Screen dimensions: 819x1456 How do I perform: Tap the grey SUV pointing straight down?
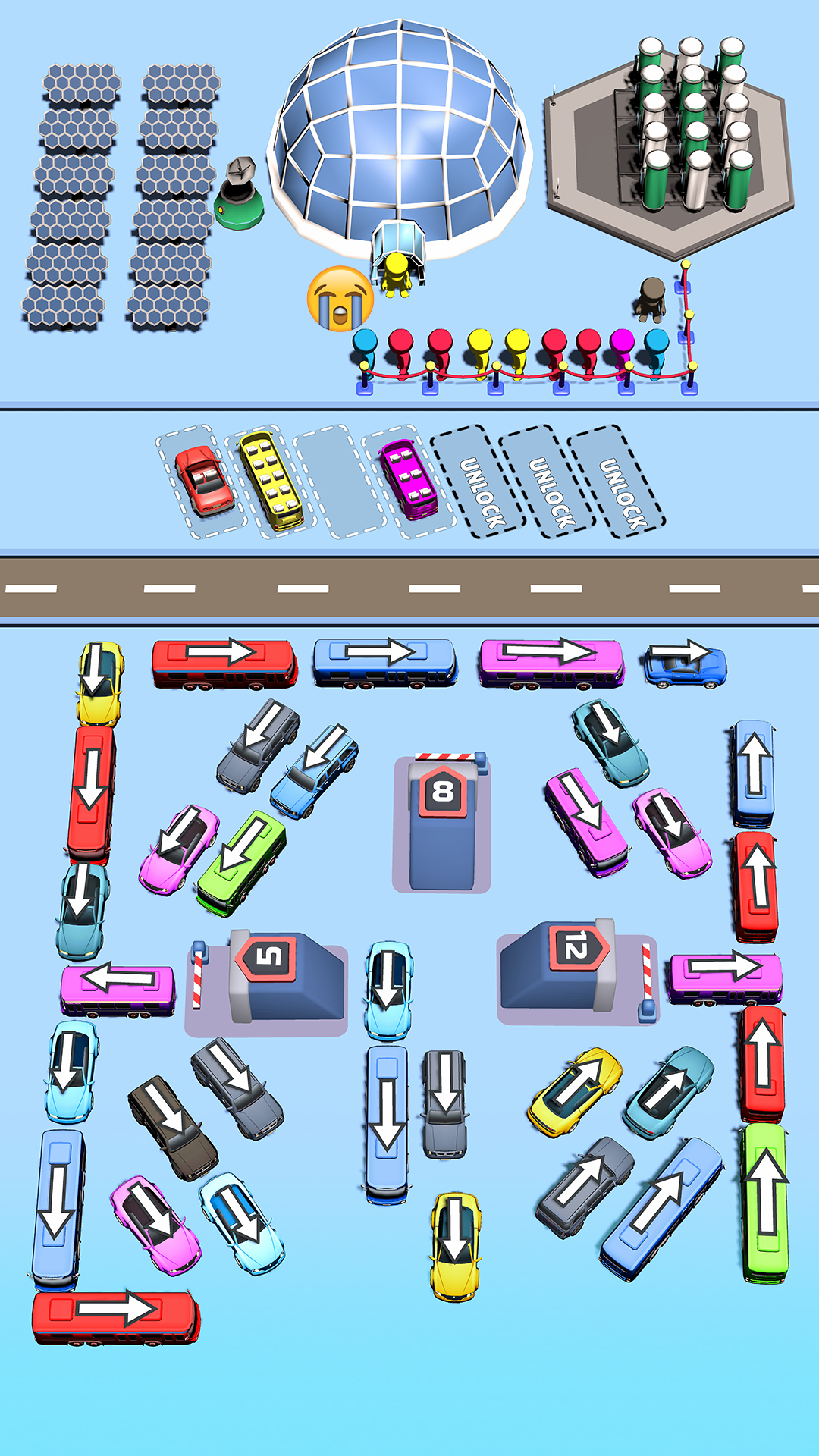(x=444, y=1103)
